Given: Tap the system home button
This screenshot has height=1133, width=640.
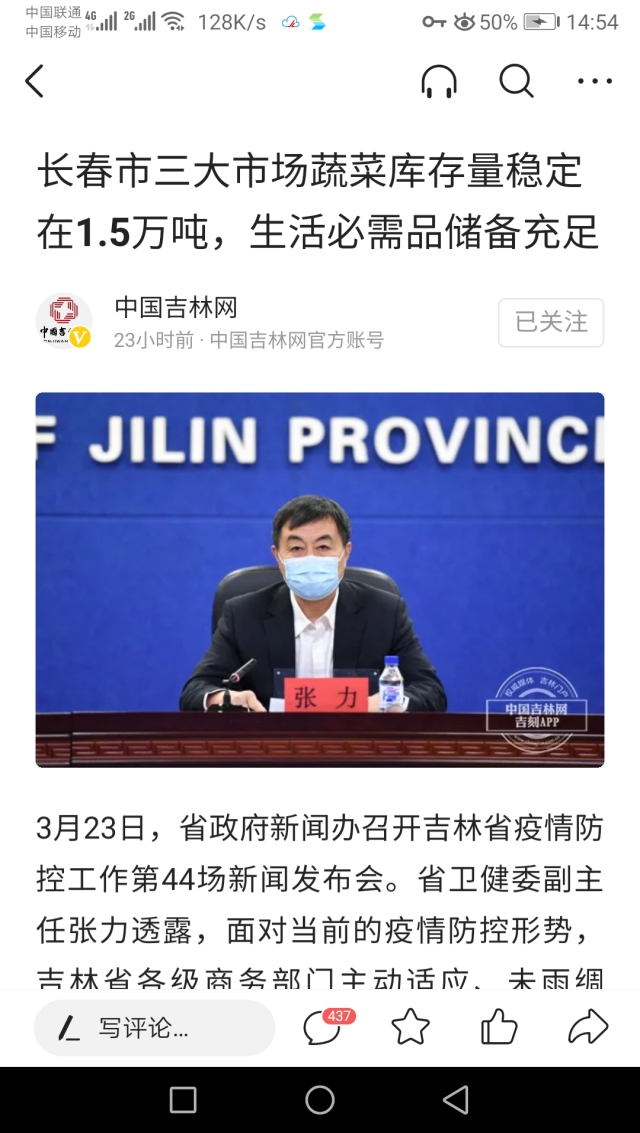Looking at the screenshot, I should [320, 1100].
